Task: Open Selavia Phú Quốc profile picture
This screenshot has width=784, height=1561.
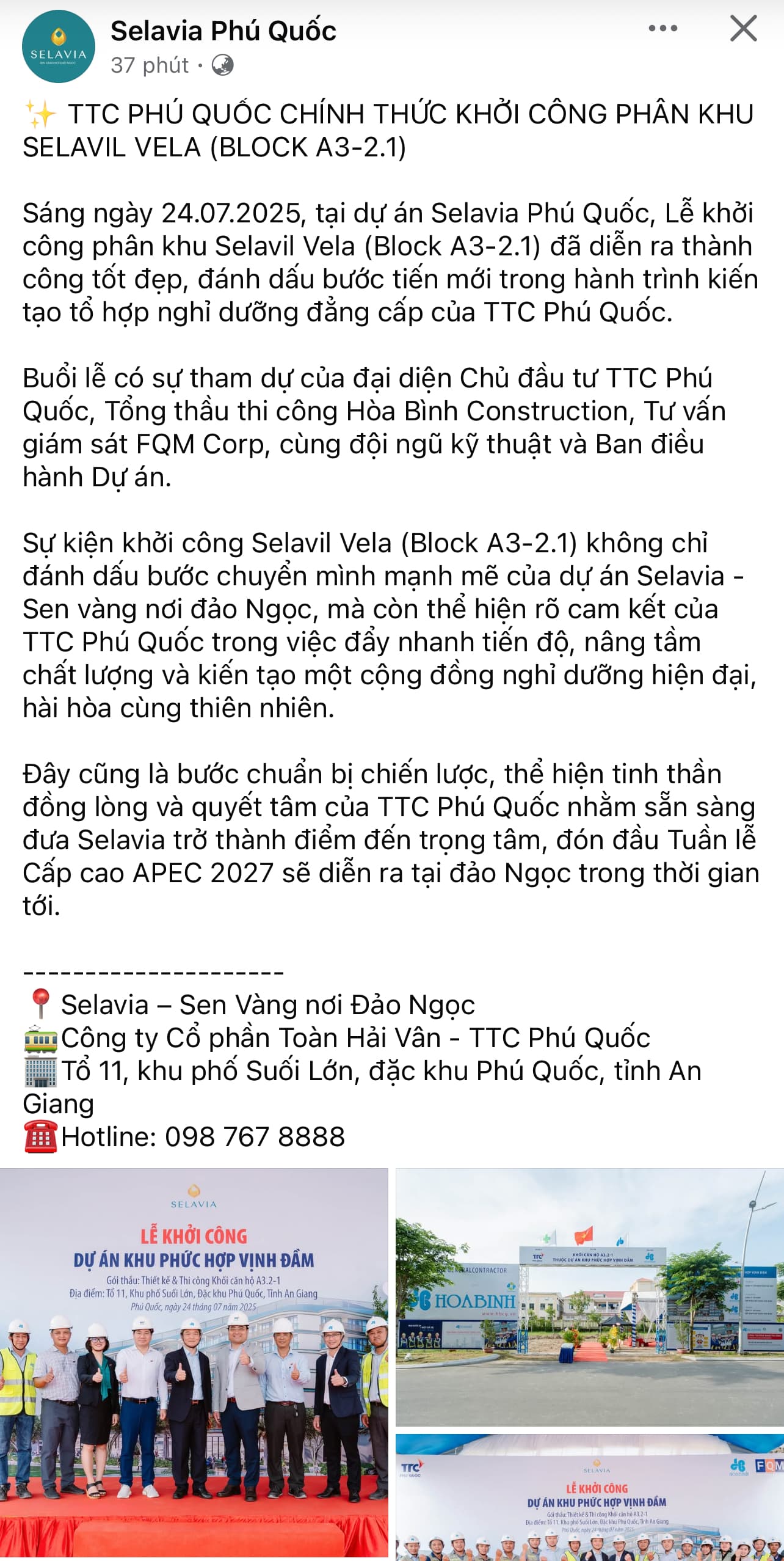Action: pyautogui.click(x=59, y=47)
